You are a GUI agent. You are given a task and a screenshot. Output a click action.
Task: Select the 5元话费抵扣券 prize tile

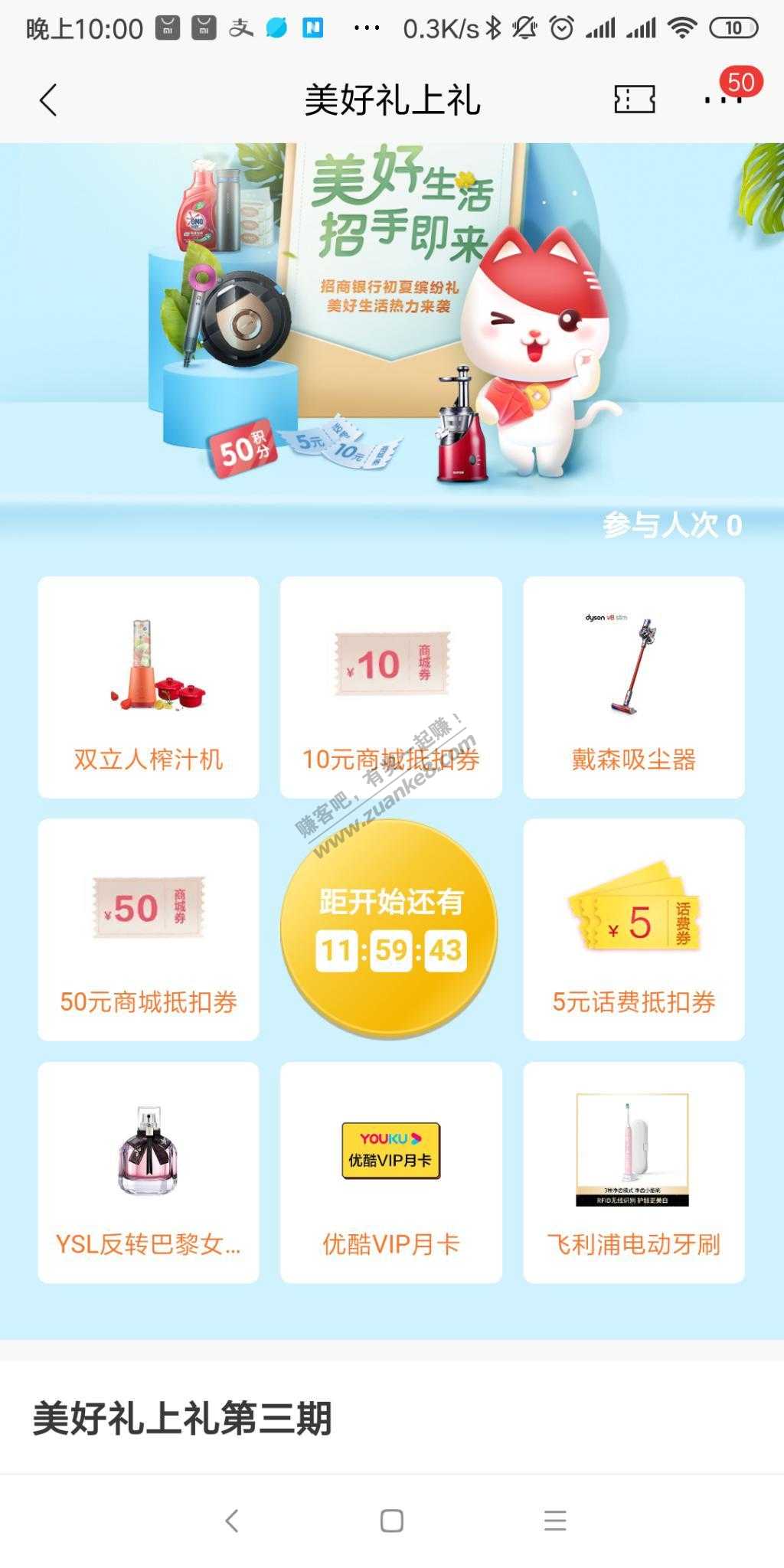click(x=634, y=929)
